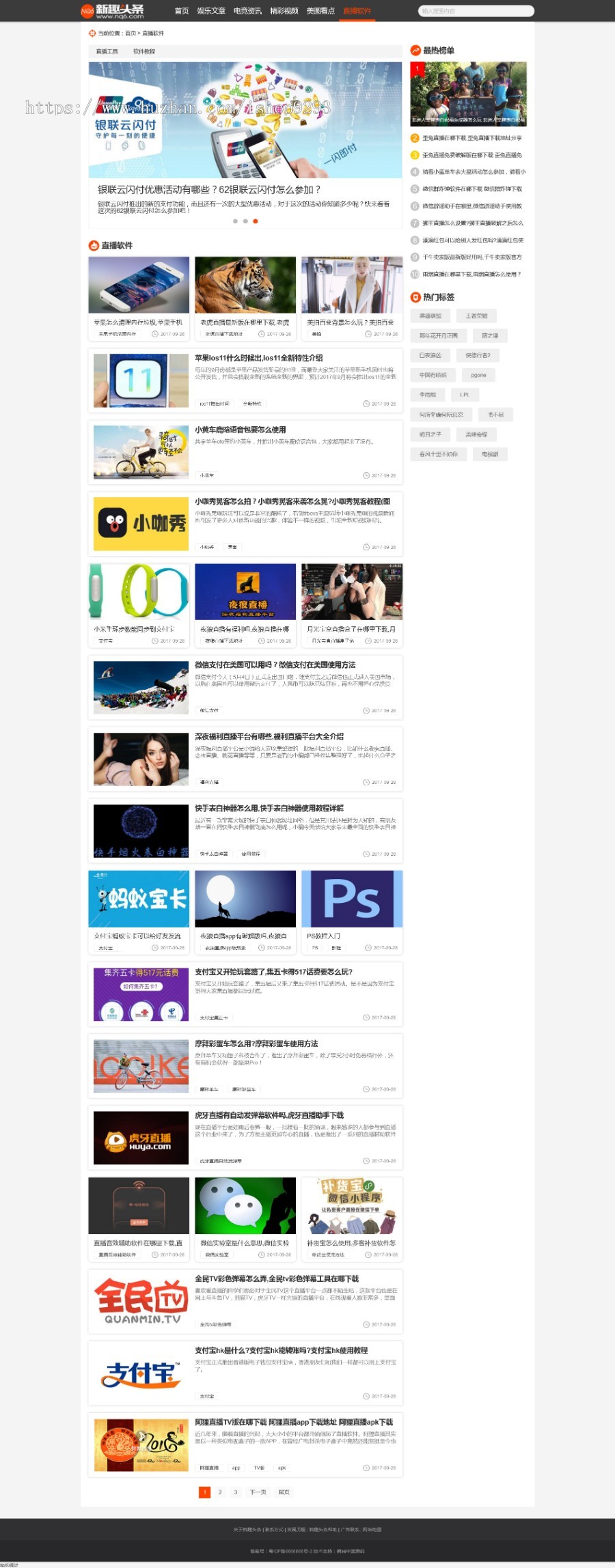The width and height of the screenshot is (615, 1568).
Task: Open the 精彩视频 nav item
Action: 284,11
